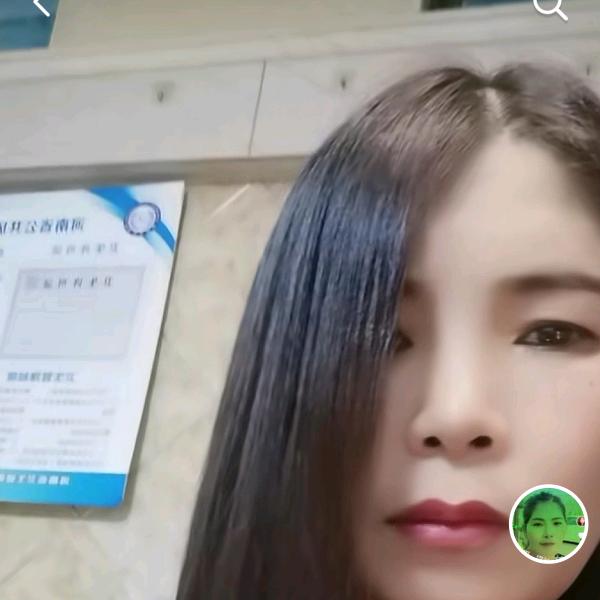Image resolution: width=600 pixels, height=600 pixels.
Task: Open the search magnifier icon
Action: [550, 8]
